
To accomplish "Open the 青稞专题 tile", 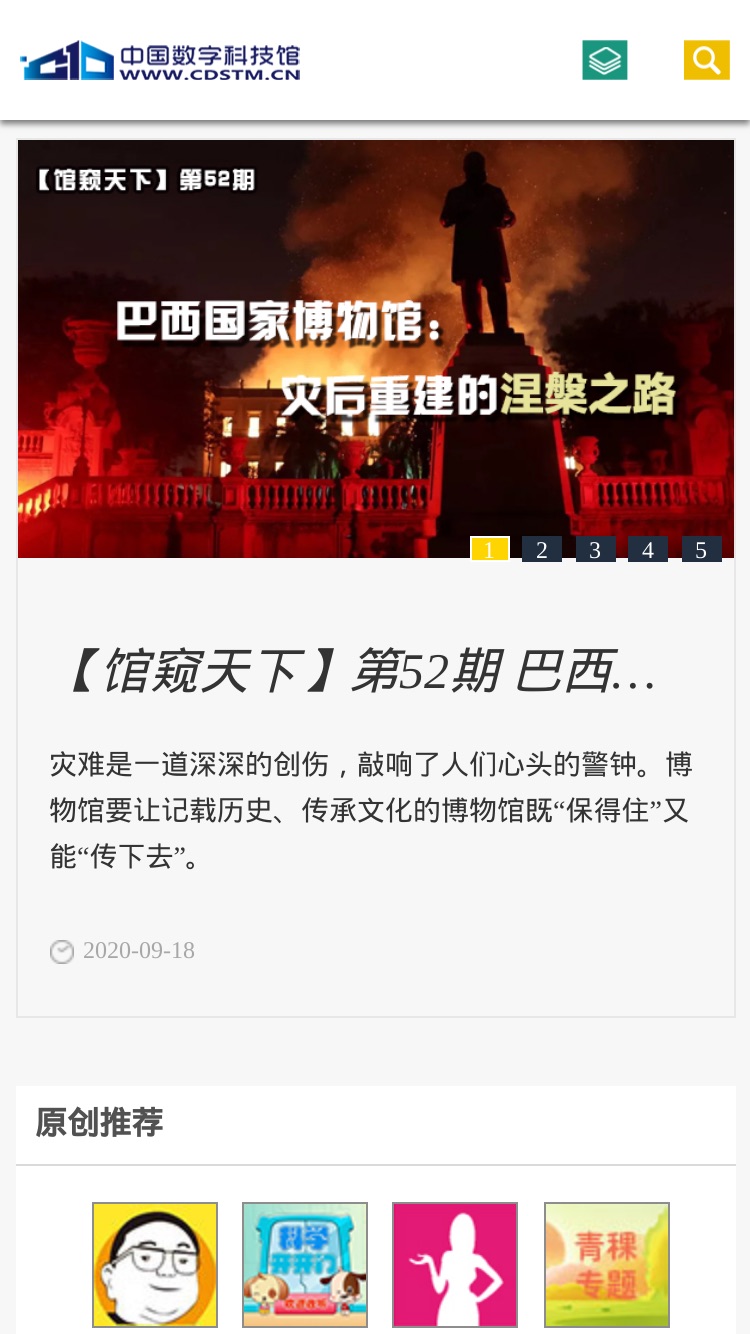I will click(607, 1265).
